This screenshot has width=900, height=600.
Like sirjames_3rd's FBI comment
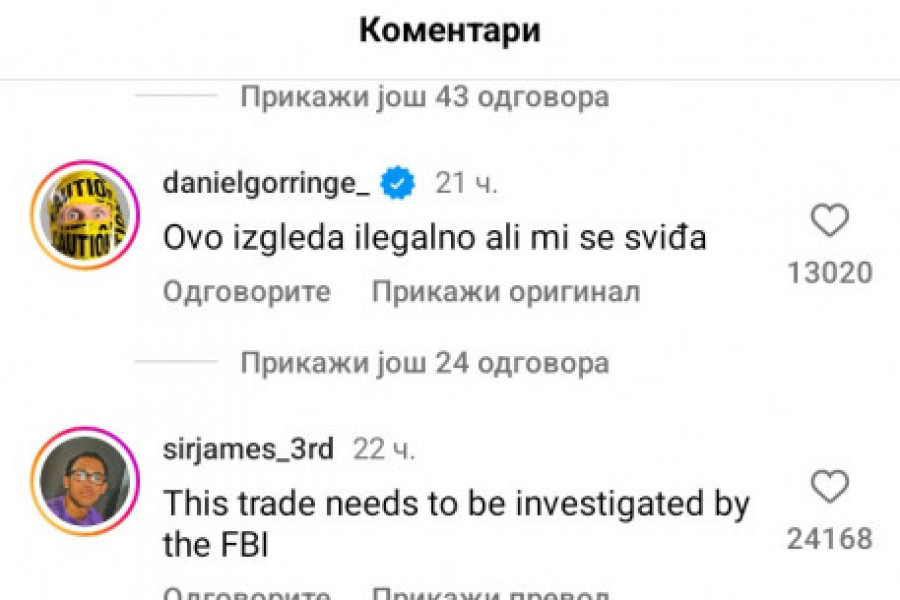point(829,488)
